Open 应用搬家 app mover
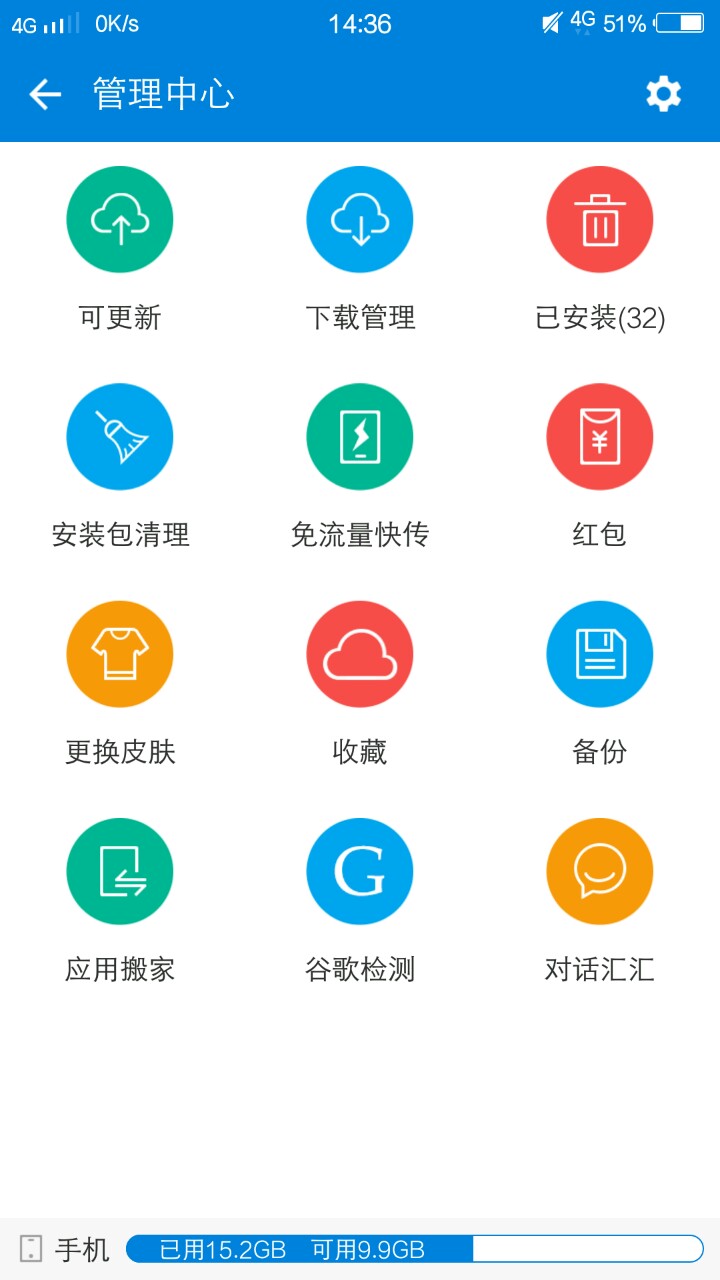 click(120, 871)
